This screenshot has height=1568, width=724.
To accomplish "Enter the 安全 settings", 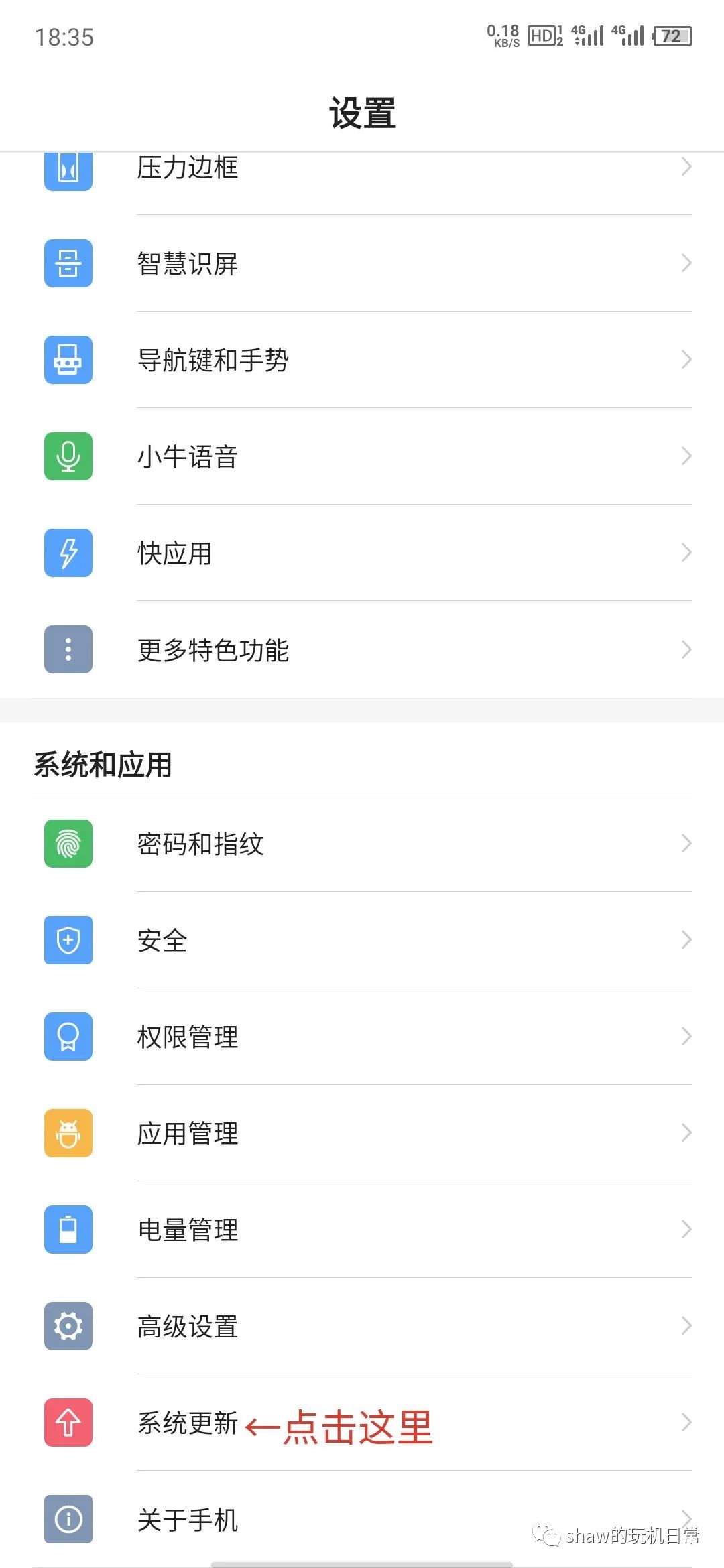I will [x=362, y=939].
